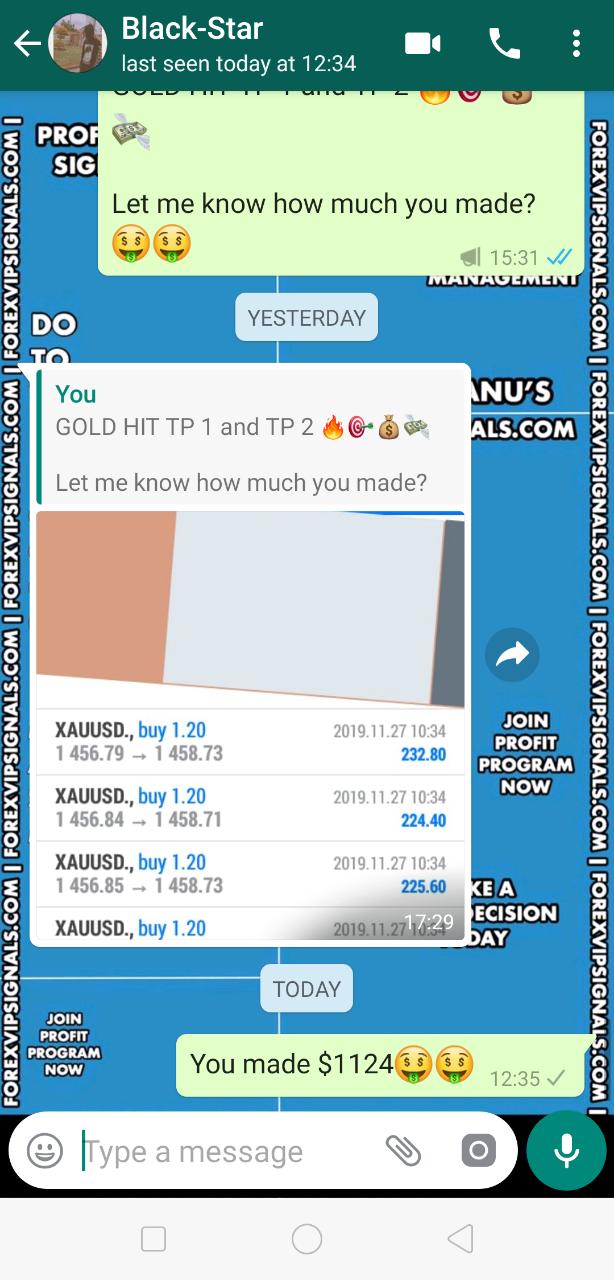Start a video call with Black-Star
This screenshot has width=614, height=1280.
tap(423, 43)
